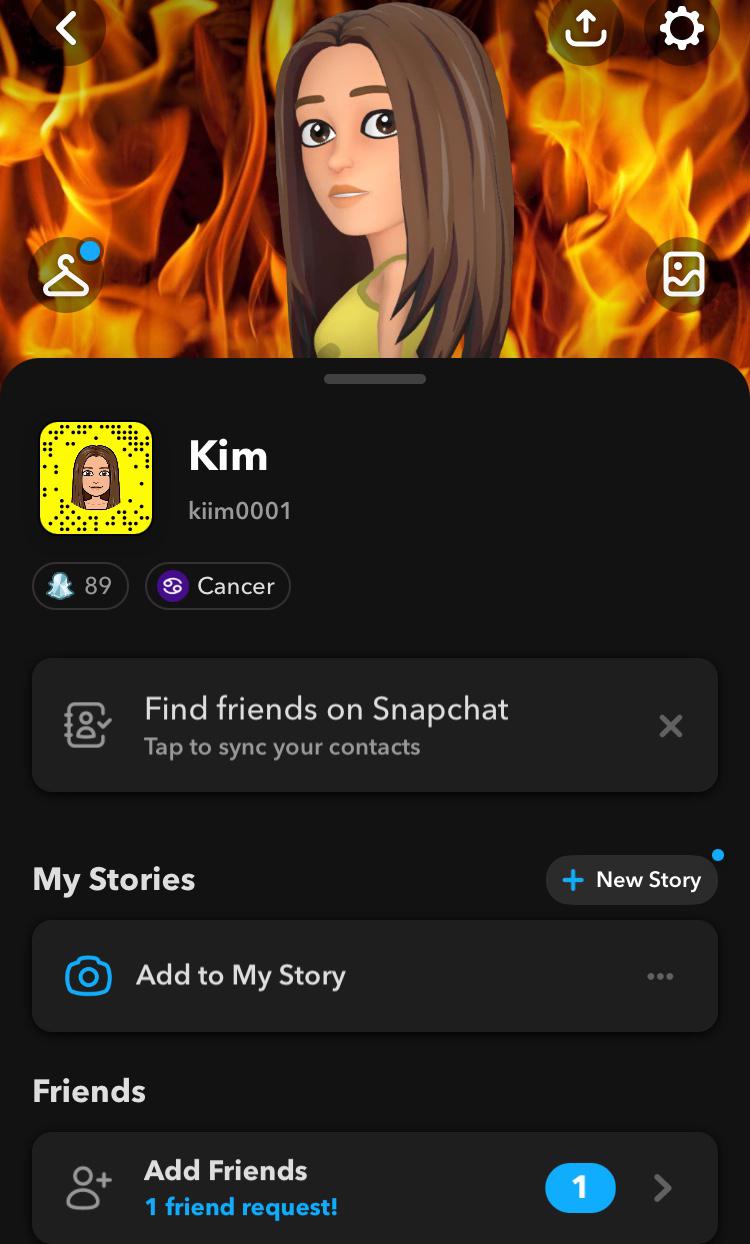750x1244 pixels.
Task: Change the profile background image
Action: pos(684,274)
